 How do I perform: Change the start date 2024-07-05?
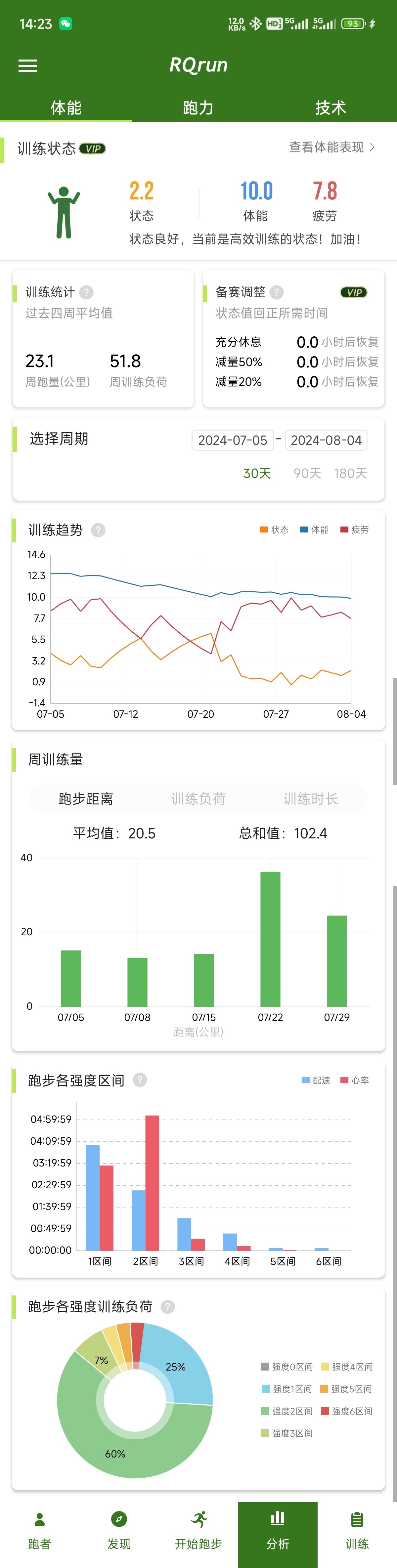coord(233,440)
